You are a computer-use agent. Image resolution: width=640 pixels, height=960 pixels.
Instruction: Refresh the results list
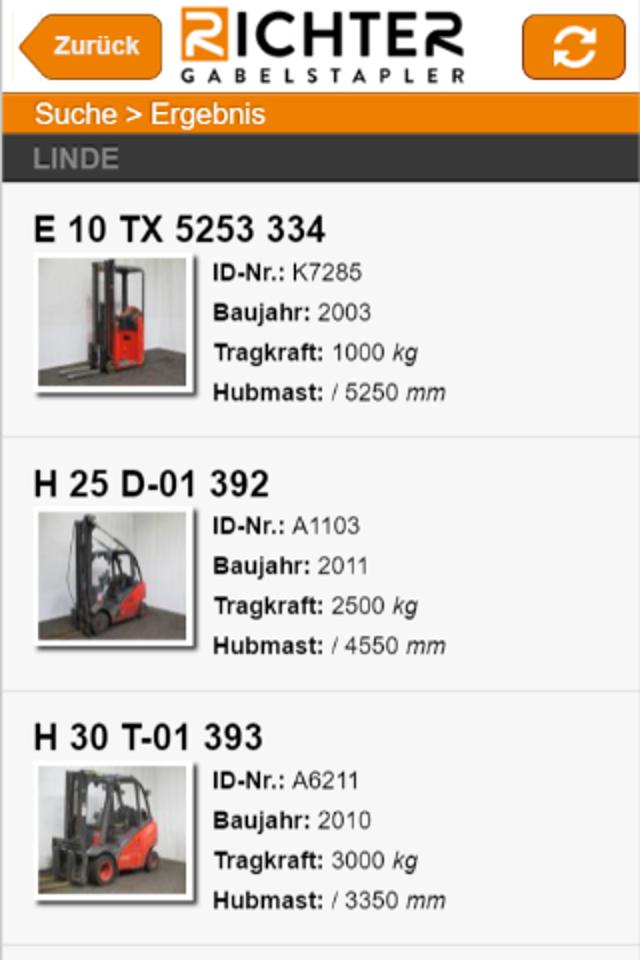pos(573,46)
